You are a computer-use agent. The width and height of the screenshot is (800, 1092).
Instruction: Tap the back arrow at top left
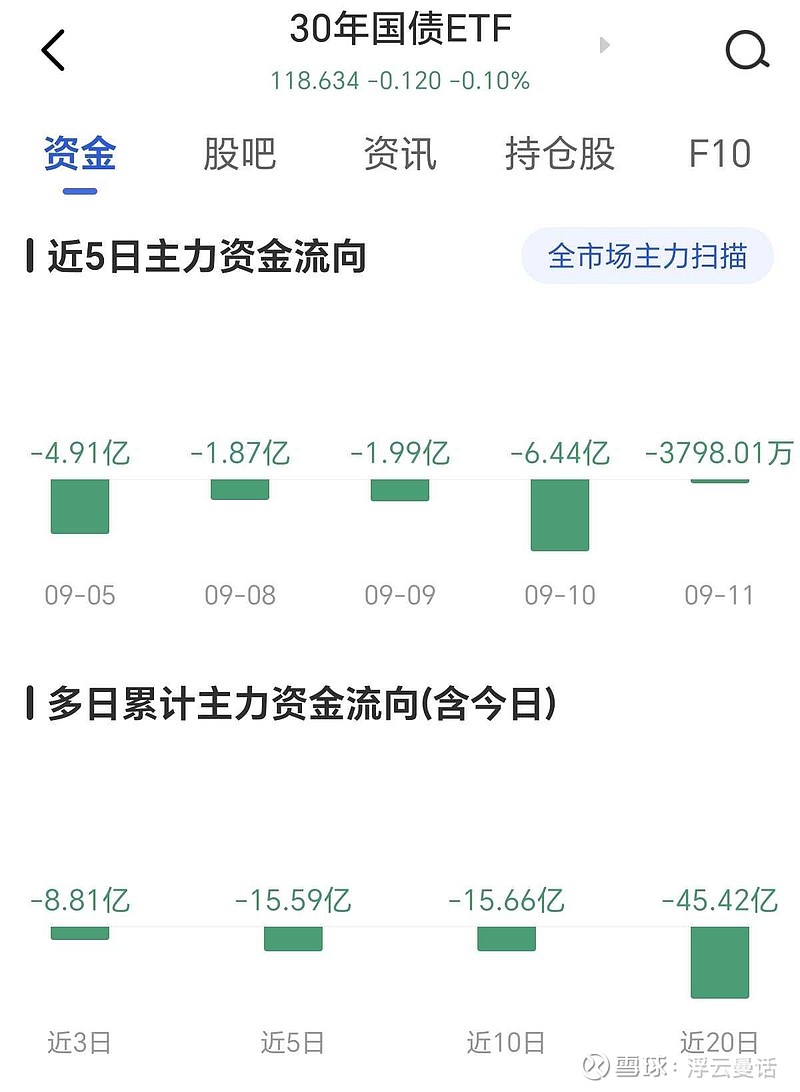point(52,48)
